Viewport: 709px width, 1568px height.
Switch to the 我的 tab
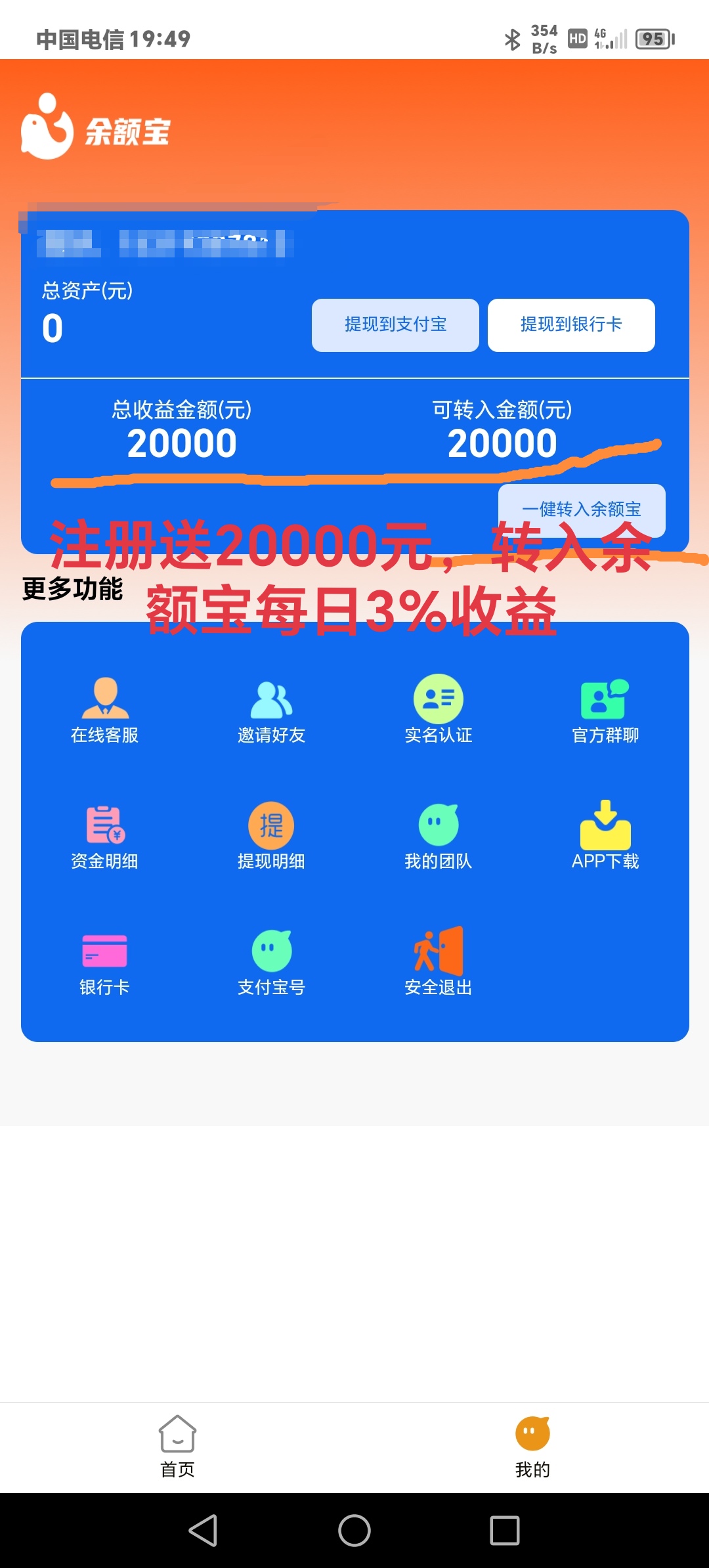click(532, 1447)
